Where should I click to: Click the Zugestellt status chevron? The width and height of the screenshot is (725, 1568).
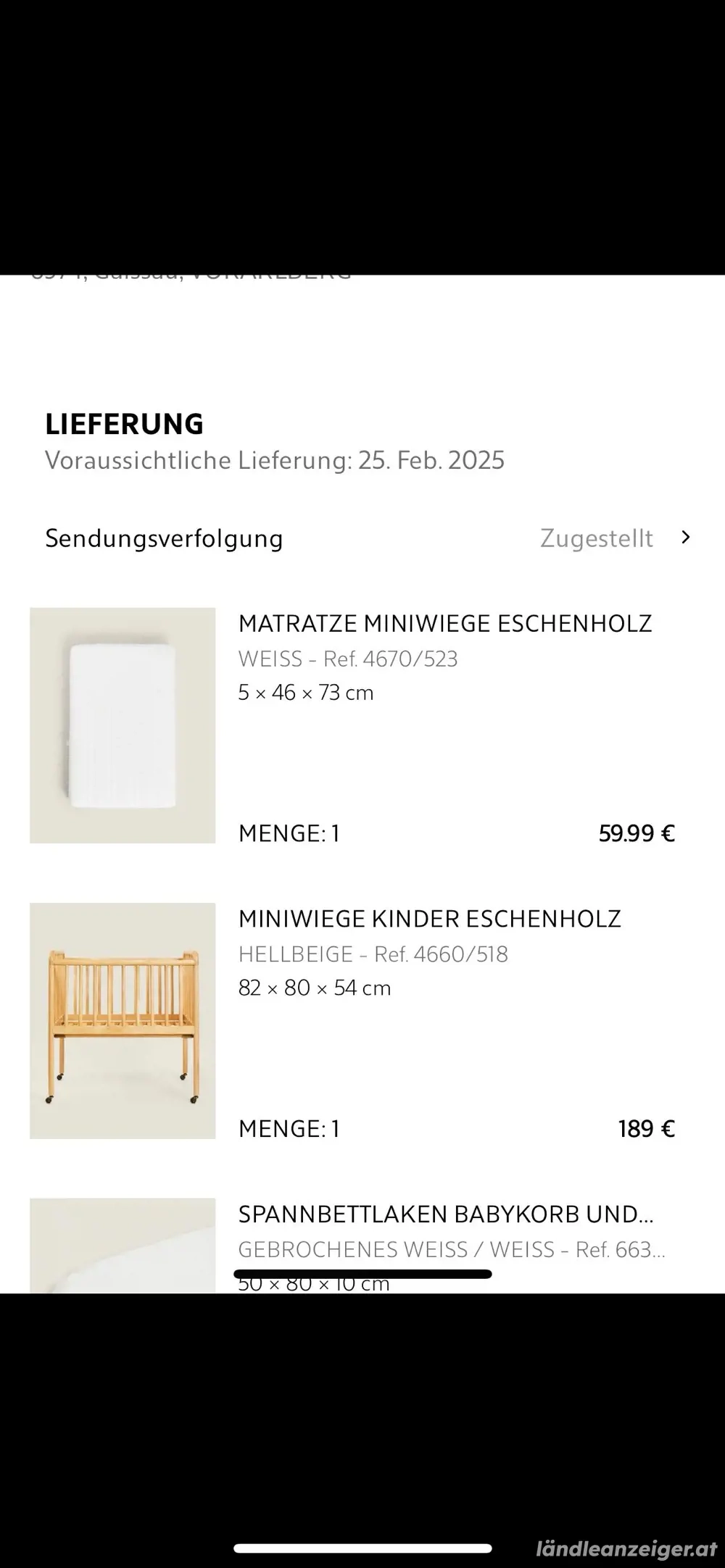[686, 538]
